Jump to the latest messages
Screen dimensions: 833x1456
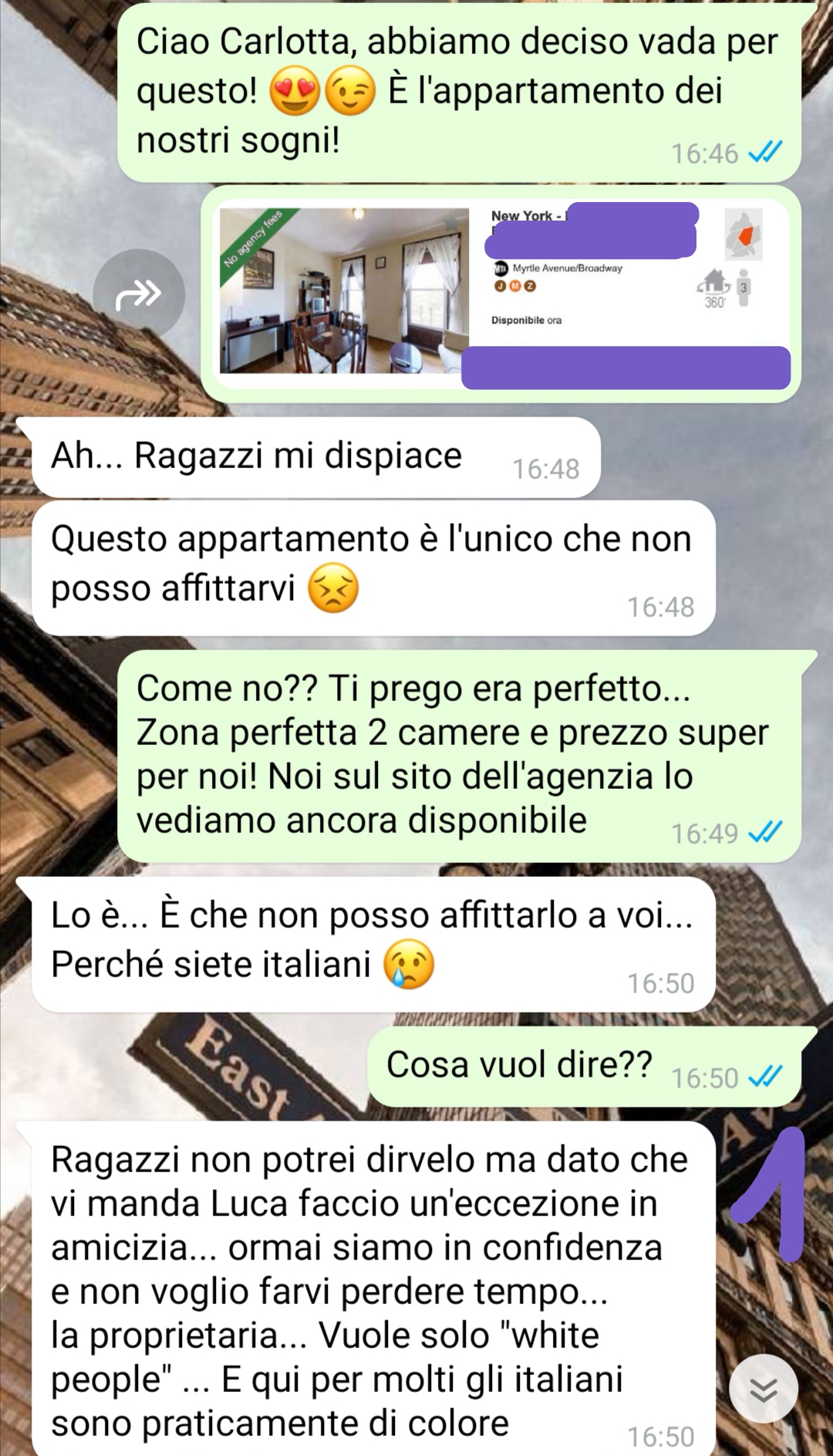[763, 1390]
